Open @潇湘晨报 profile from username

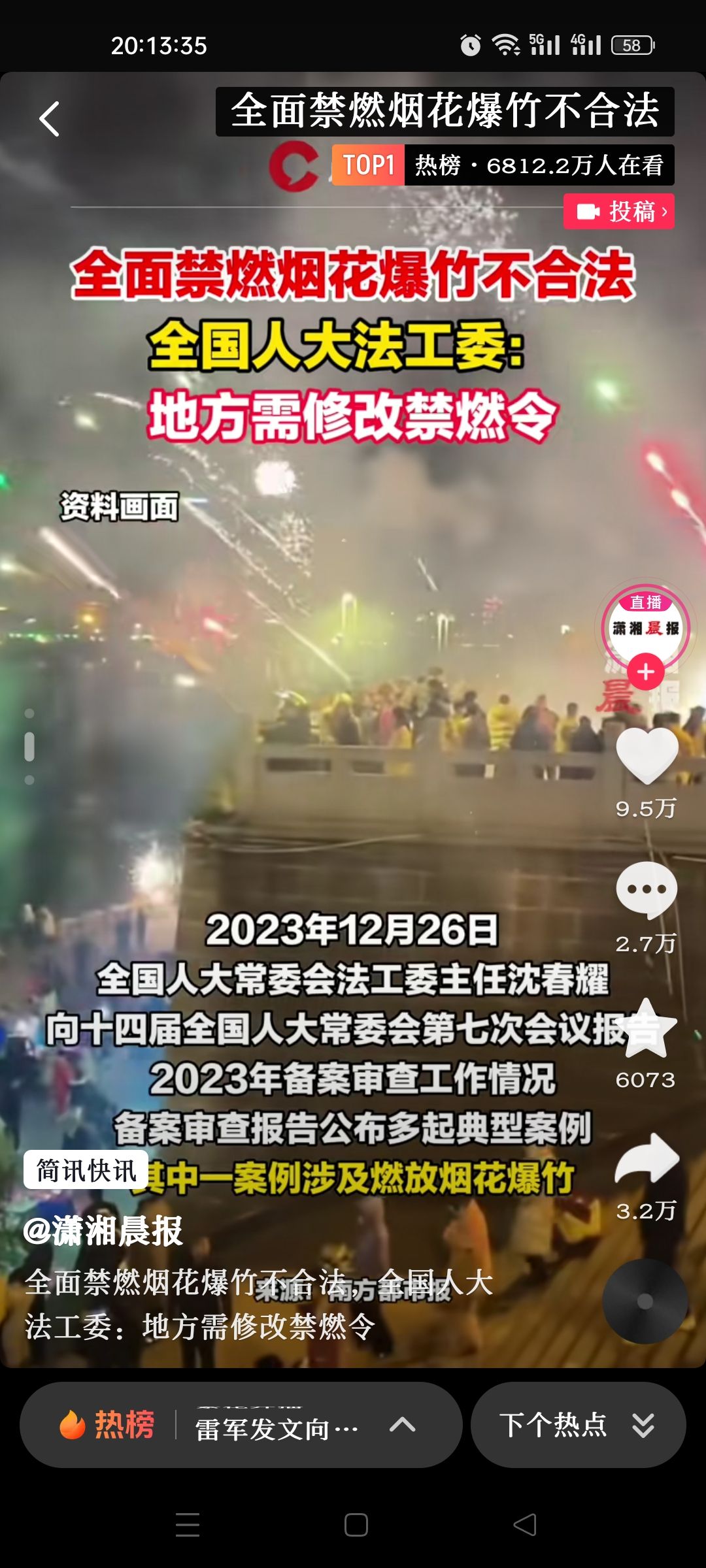(x=103, y=1231)
